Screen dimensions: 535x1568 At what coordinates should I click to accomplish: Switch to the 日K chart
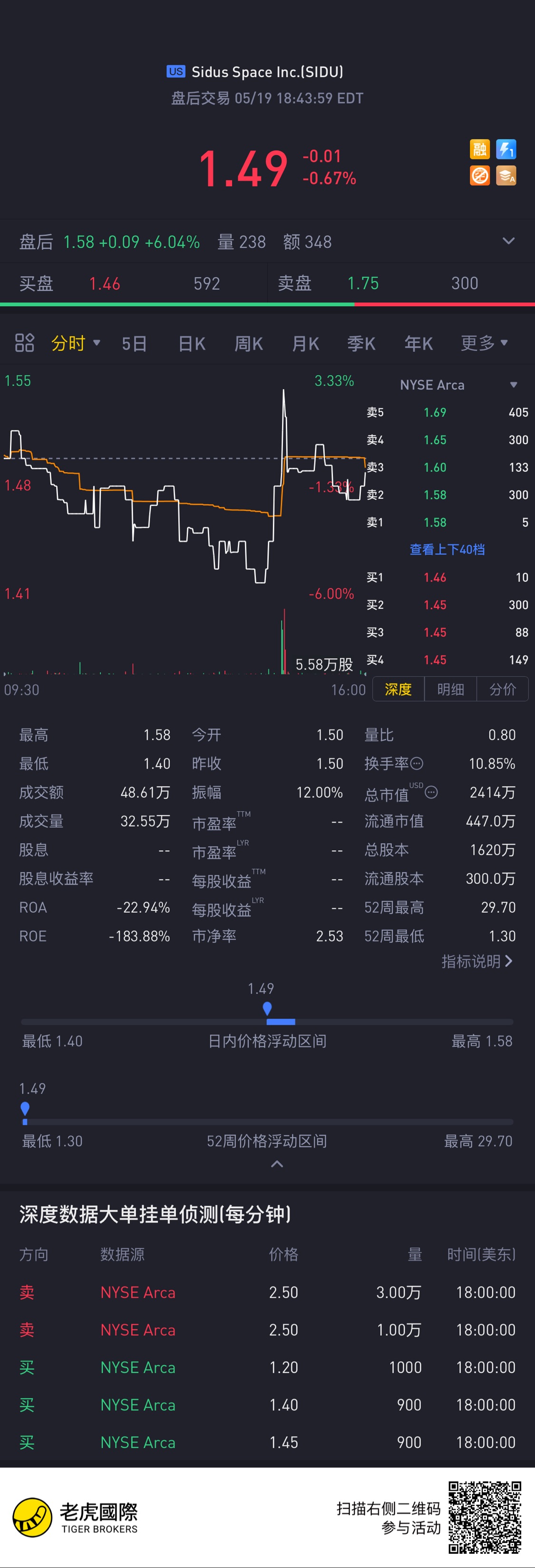point(192,343)
